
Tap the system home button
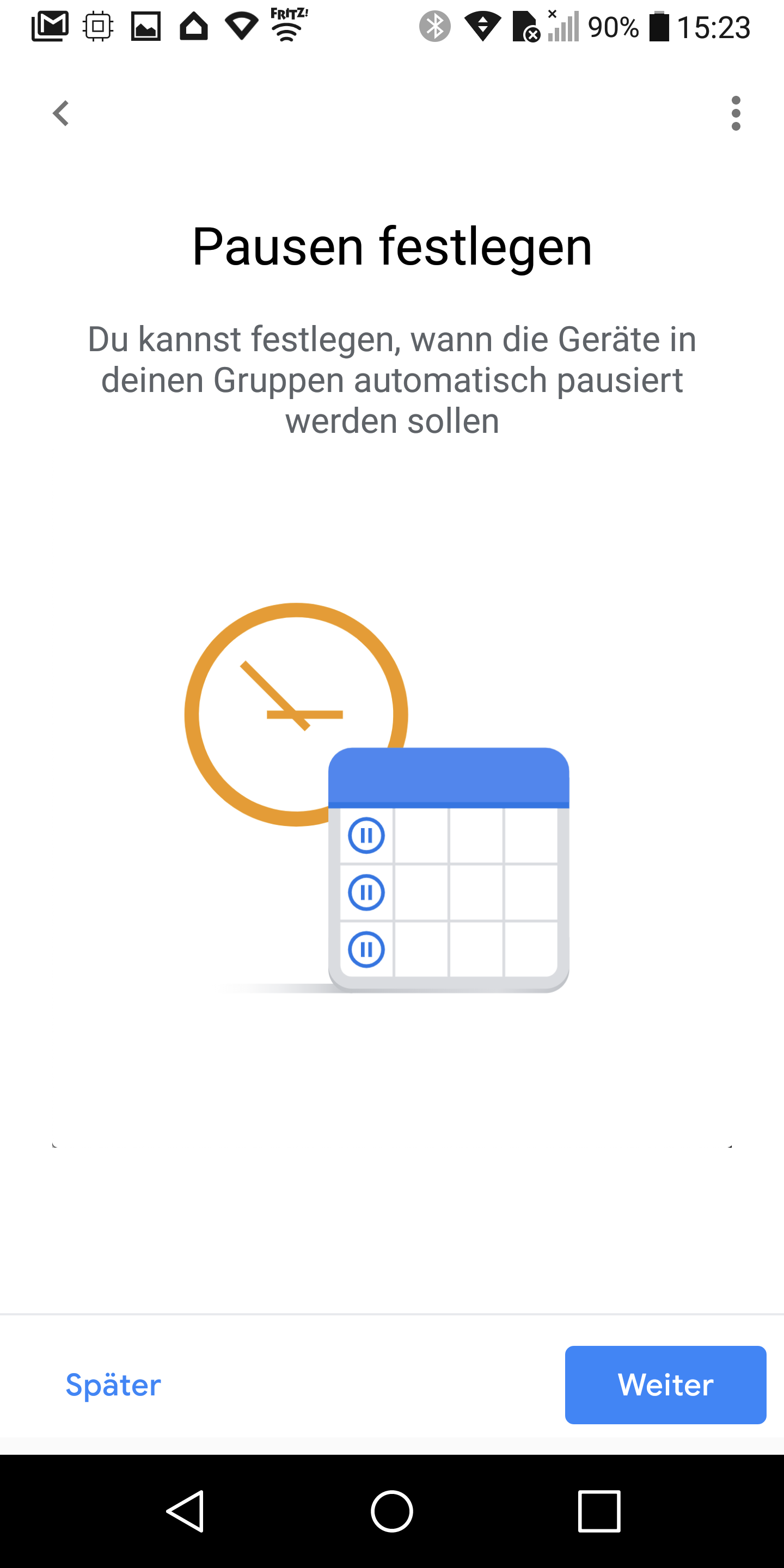point(392,1511)
